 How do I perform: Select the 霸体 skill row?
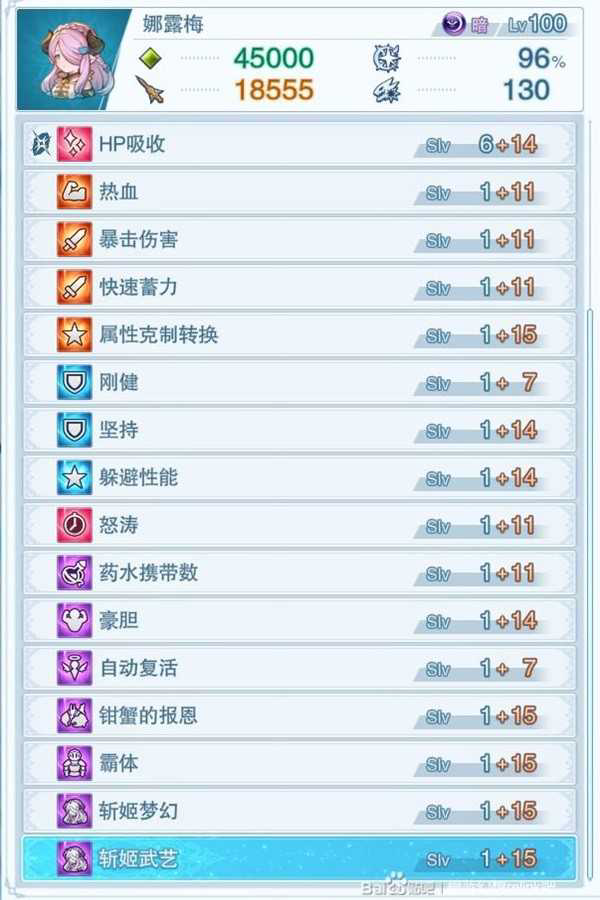300,764
